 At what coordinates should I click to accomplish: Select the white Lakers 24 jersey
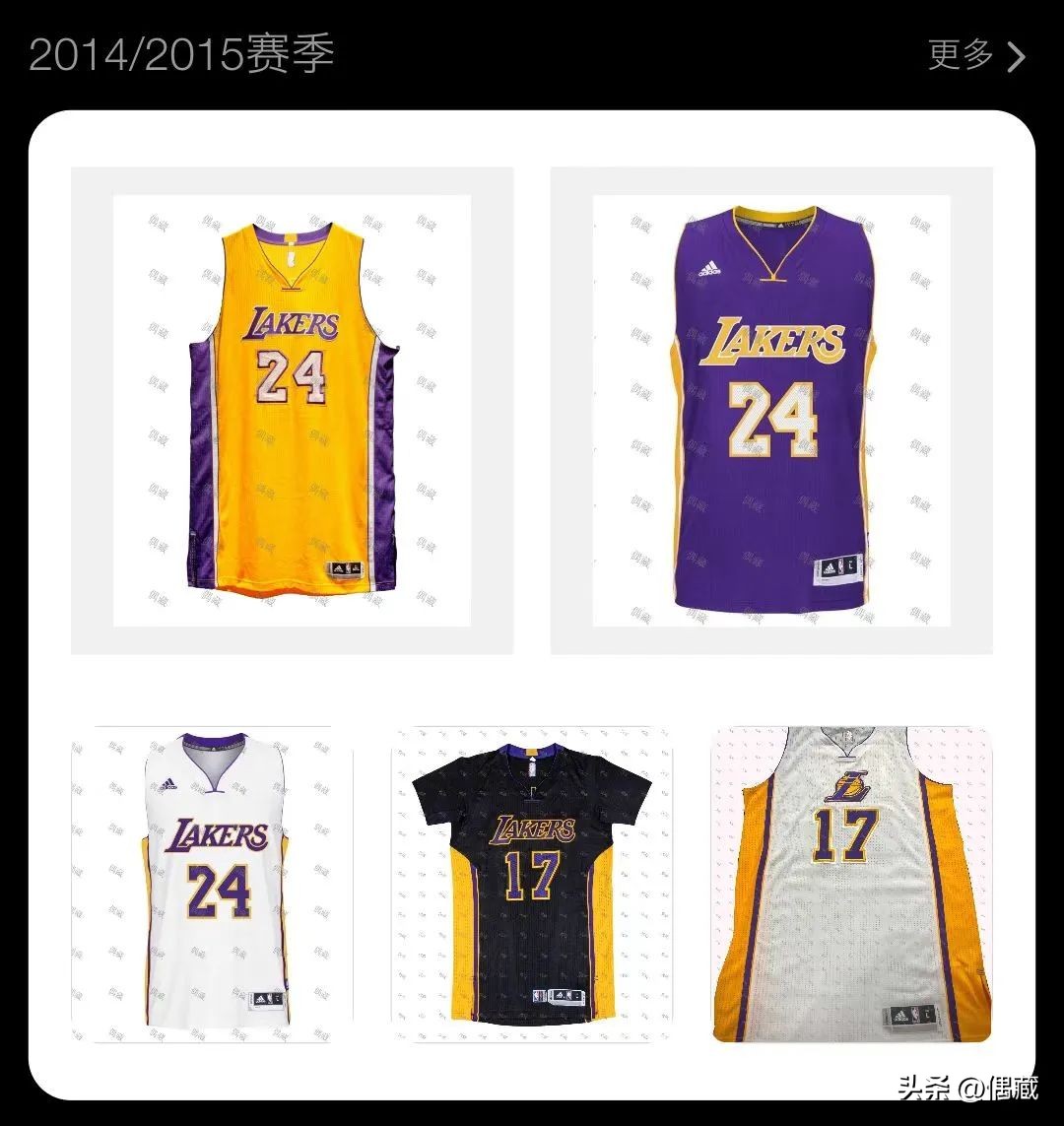[x=213, y=884]
